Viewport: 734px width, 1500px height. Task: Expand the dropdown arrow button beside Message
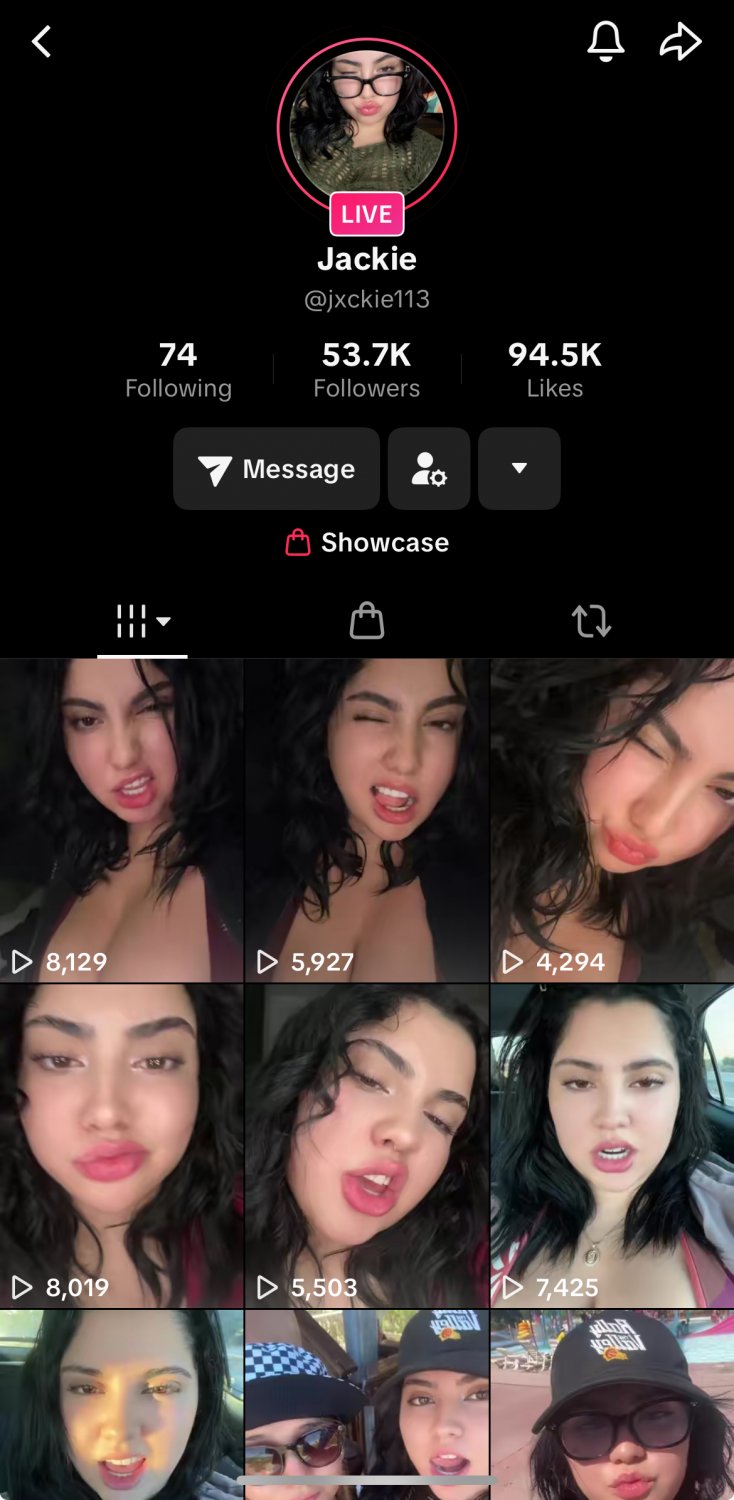coord(519,469)
